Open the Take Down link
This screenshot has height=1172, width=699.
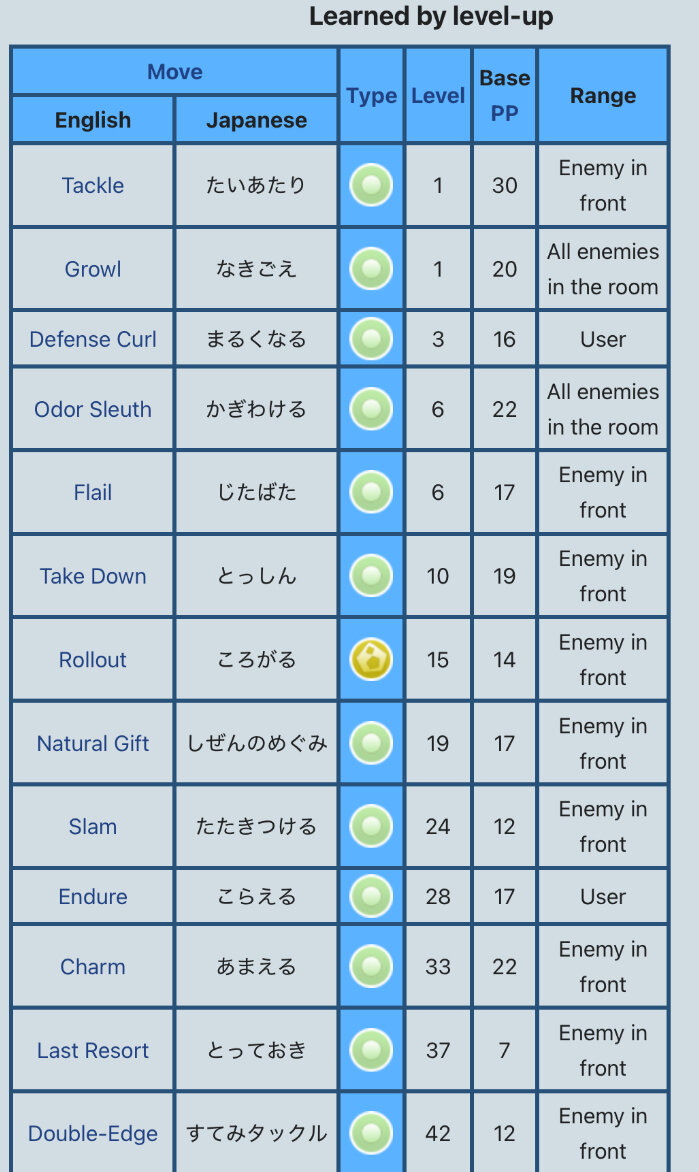point(93,576)
